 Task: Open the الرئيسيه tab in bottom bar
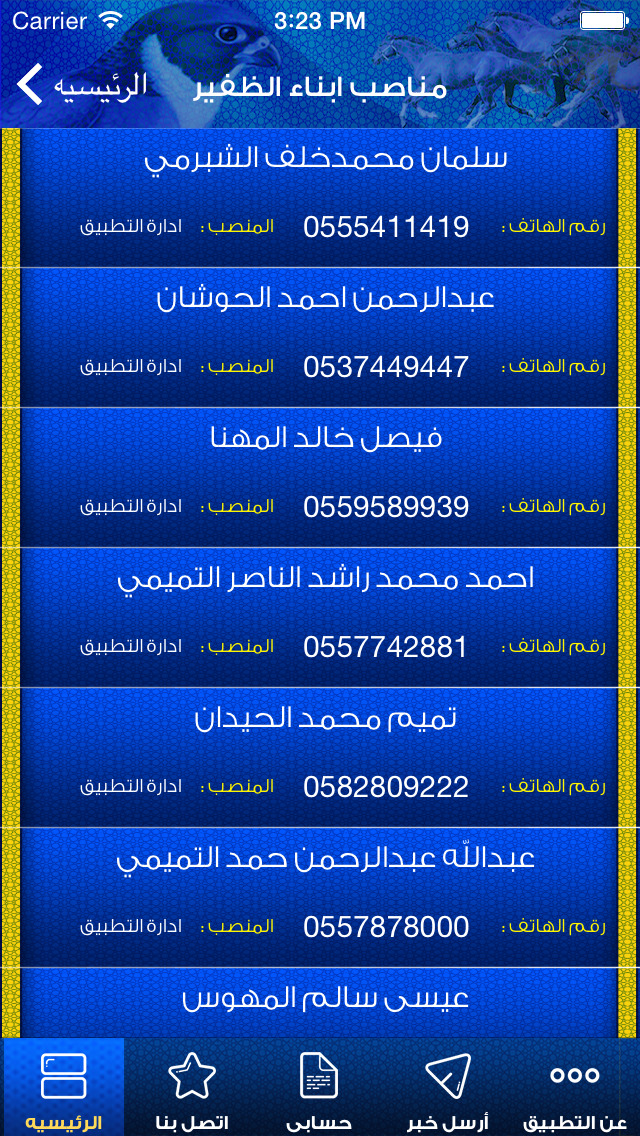(x=64, y=1087)
